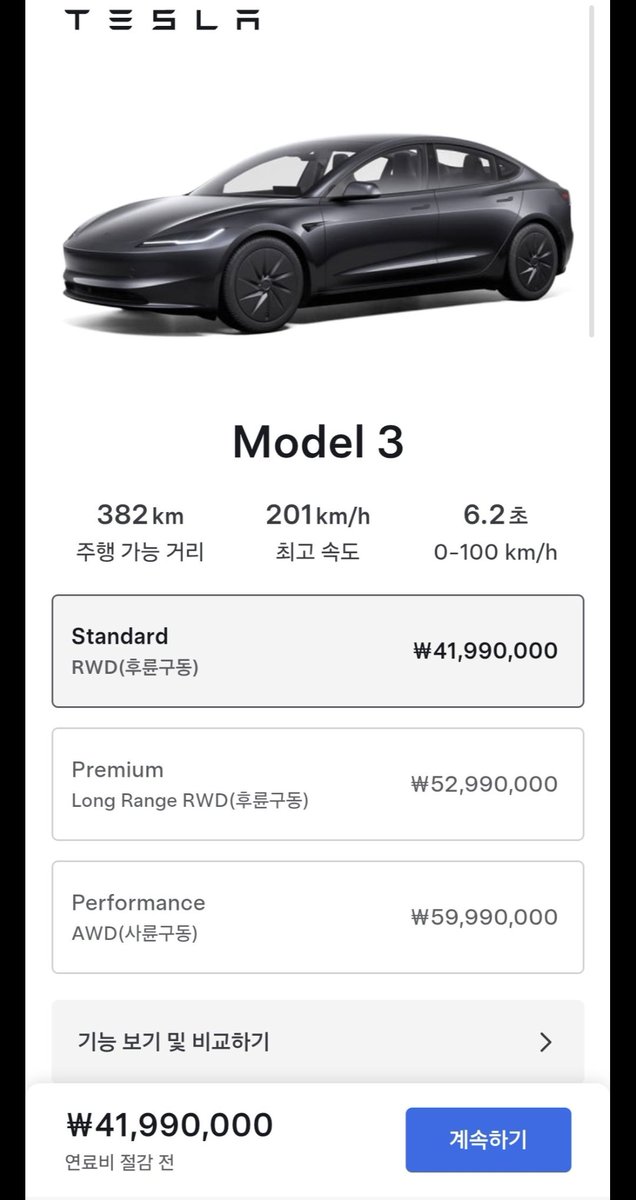Pick the Performance AWD trim
The height and width of the screenshot is (1200, 636).
tap(317, 917)
